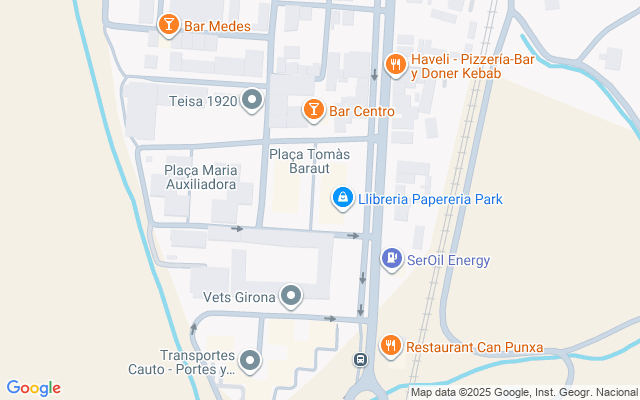Open the Bar Medes map pin

(x=169, y=25)
